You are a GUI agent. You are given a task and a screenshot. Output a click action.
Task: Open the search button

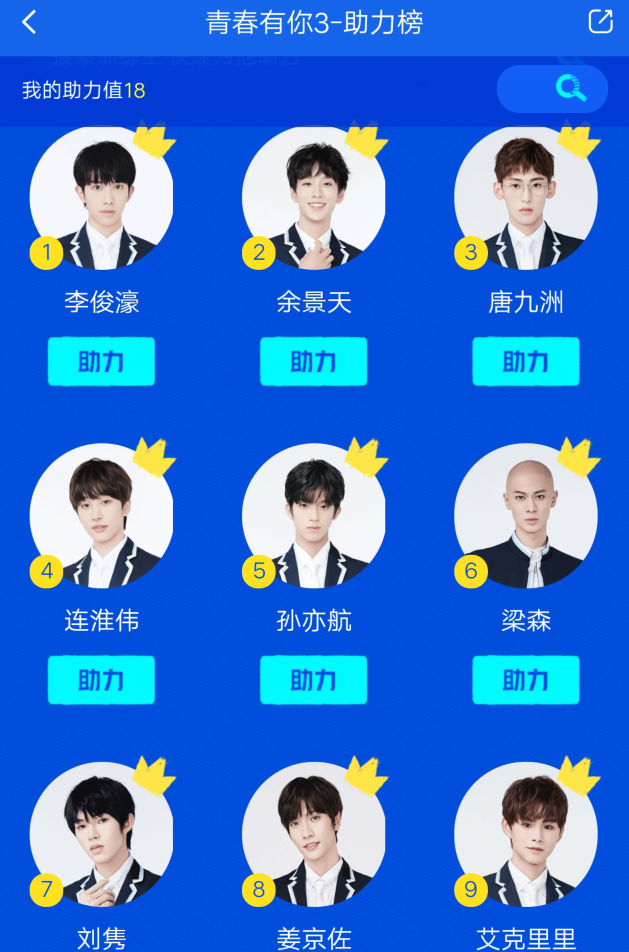552,89
